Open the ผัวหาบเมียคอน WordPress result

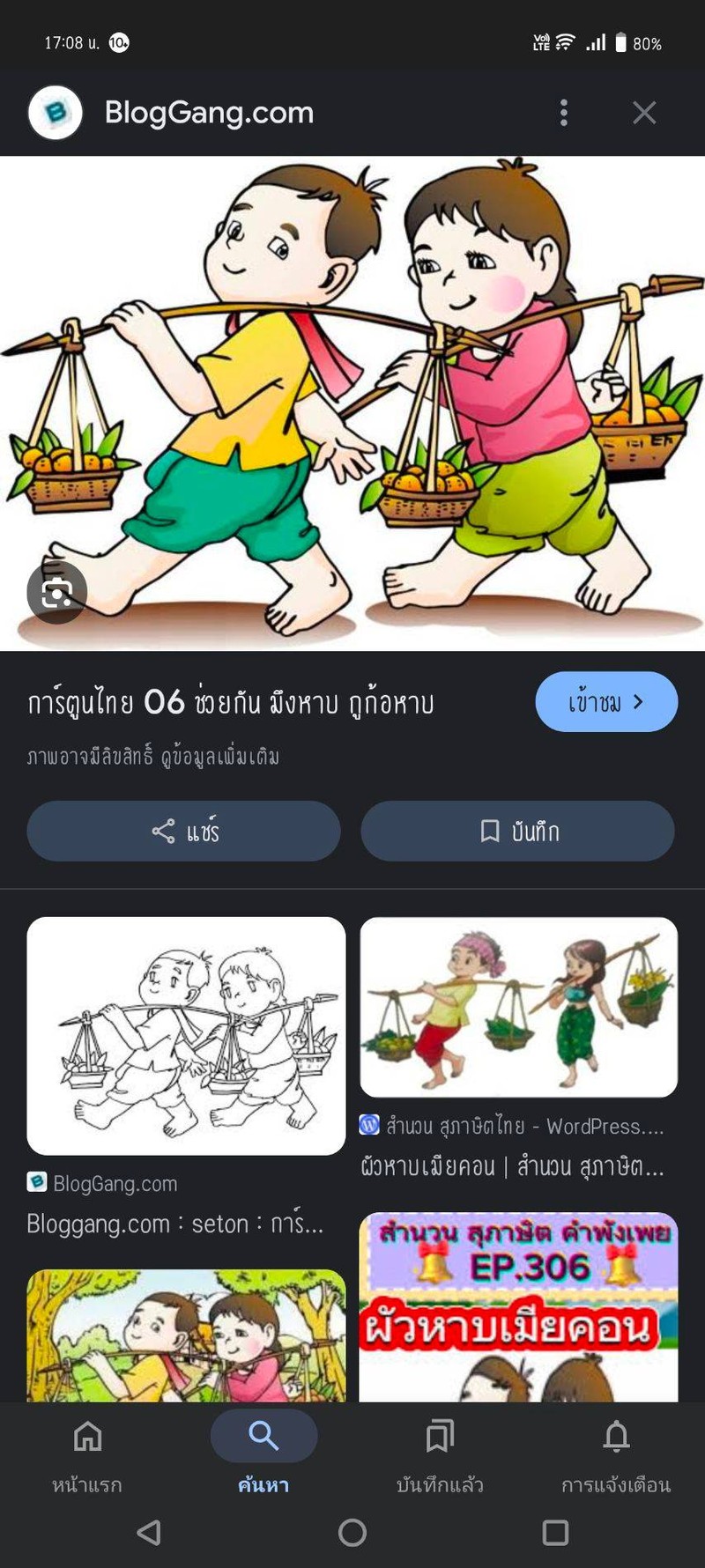point(518,1007)
